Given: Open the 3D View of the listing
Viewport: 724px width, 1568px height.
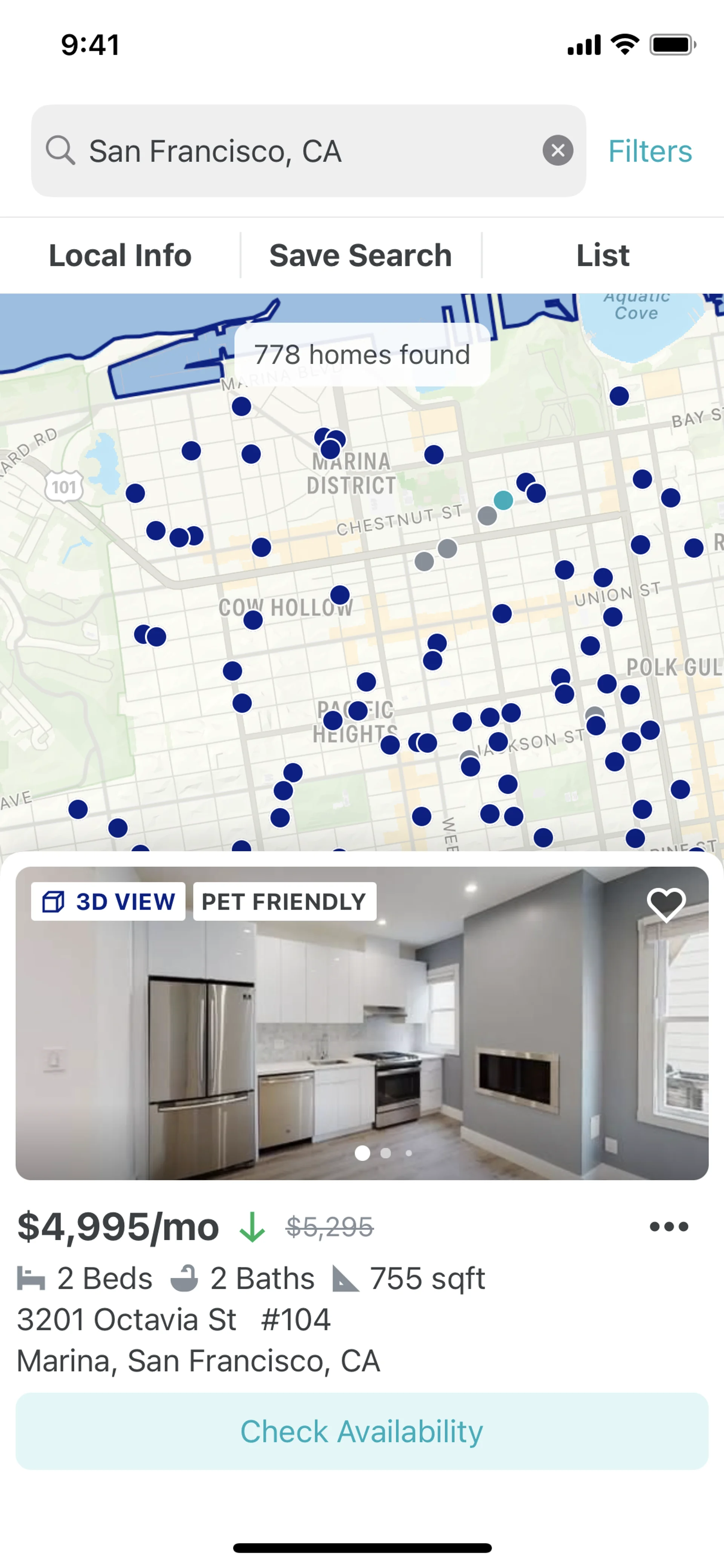Looking at the screenshot, I should (108, 901).
